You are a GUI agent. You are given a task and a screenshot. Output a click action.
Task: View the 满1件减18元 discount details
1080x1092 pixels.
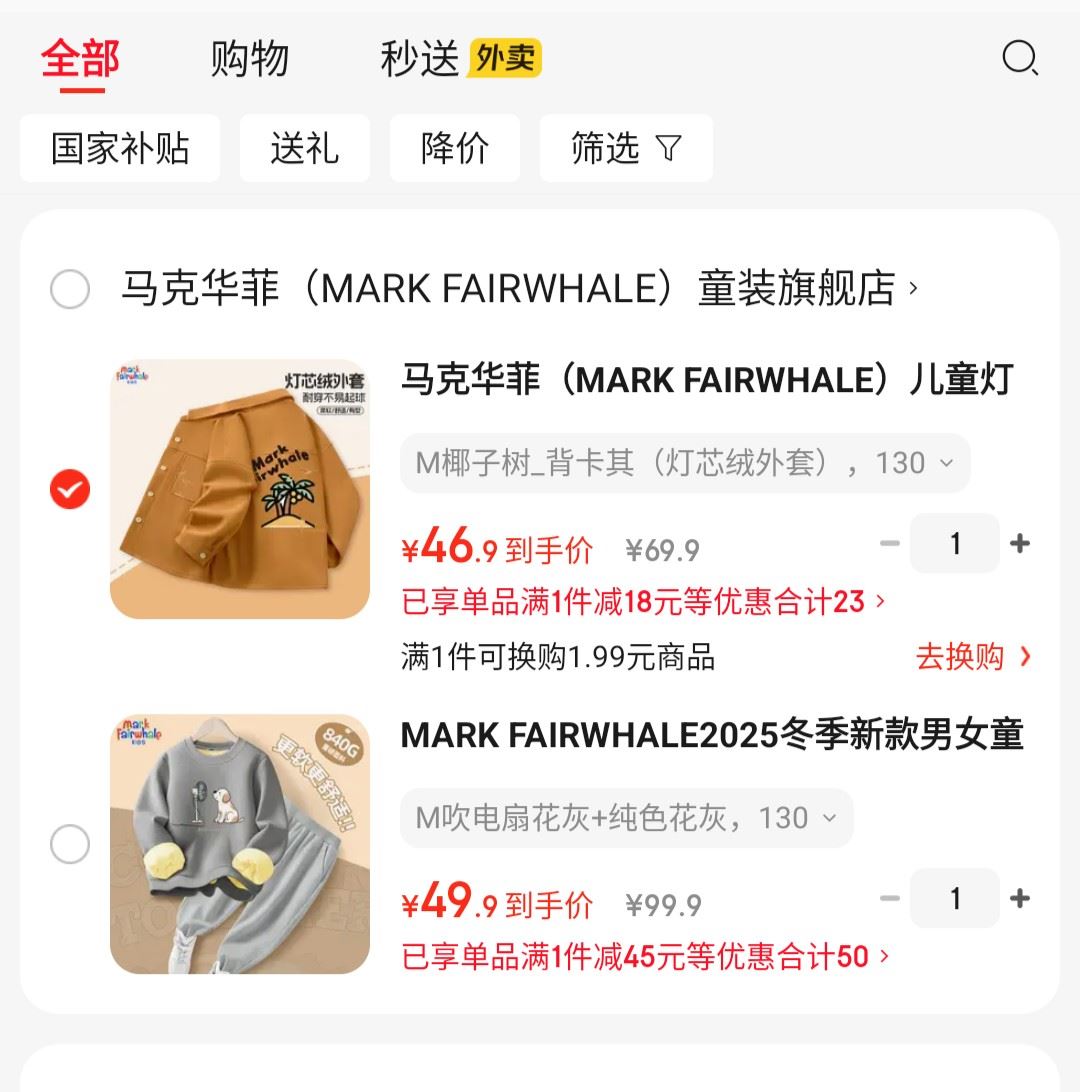643,601
